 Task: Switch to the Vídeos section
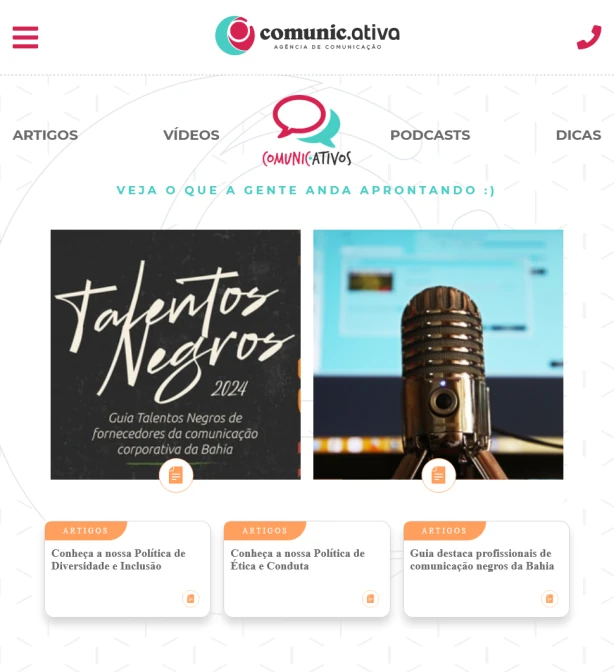click(191, 135)
